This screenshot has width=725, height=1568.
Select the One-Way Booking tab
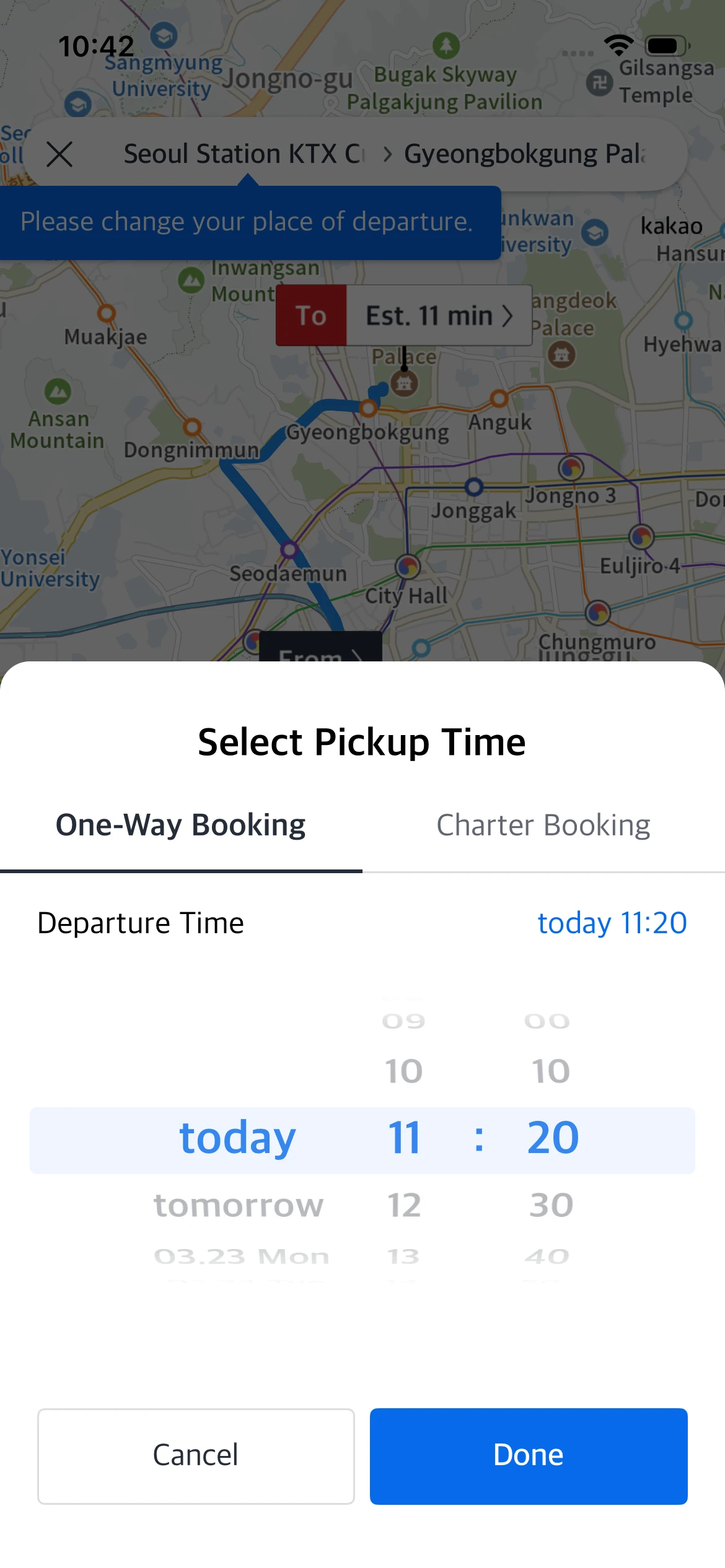(x=180, y=824)
